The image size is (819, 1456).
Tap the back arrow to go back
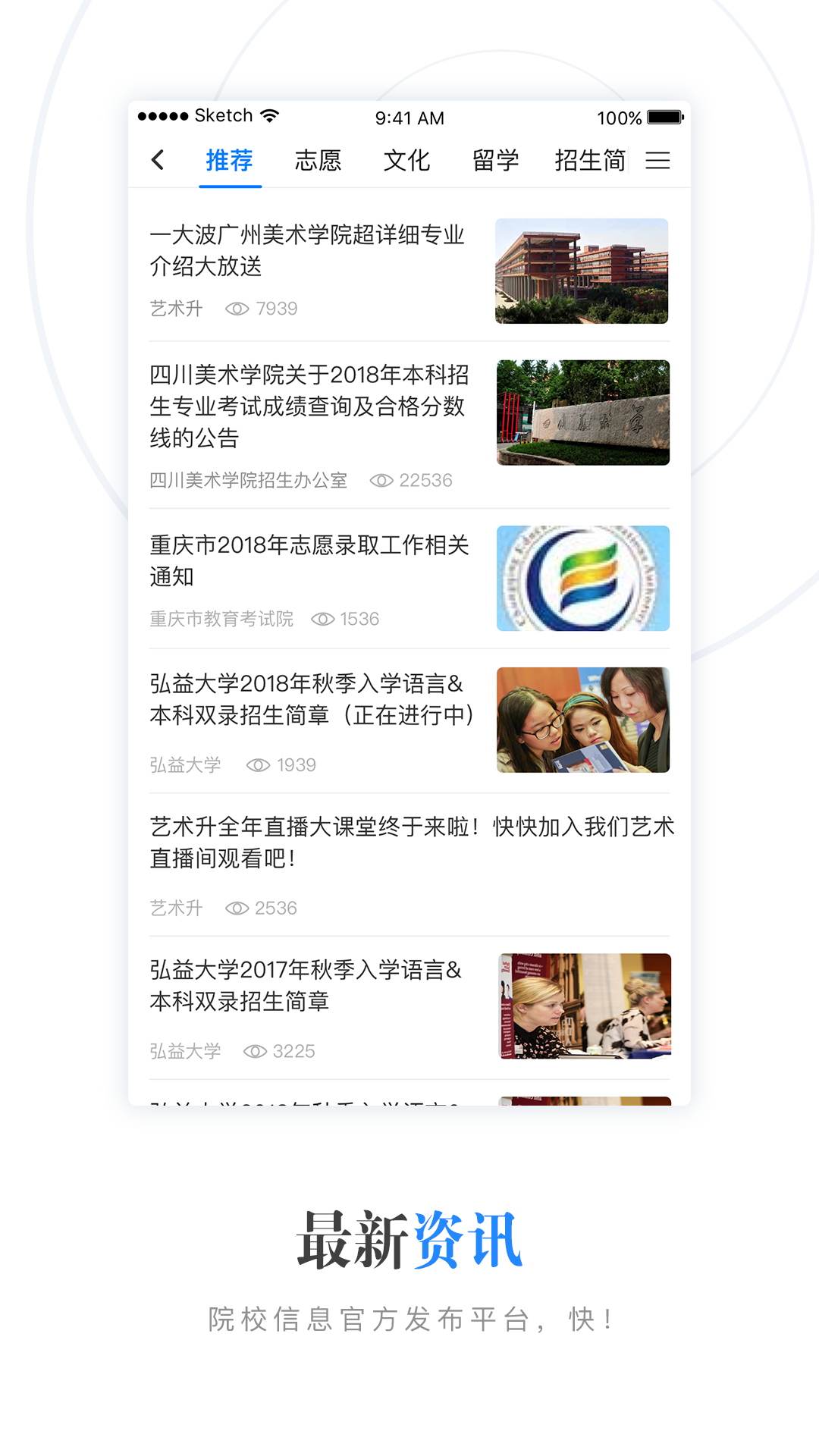[x=158, y=161]
